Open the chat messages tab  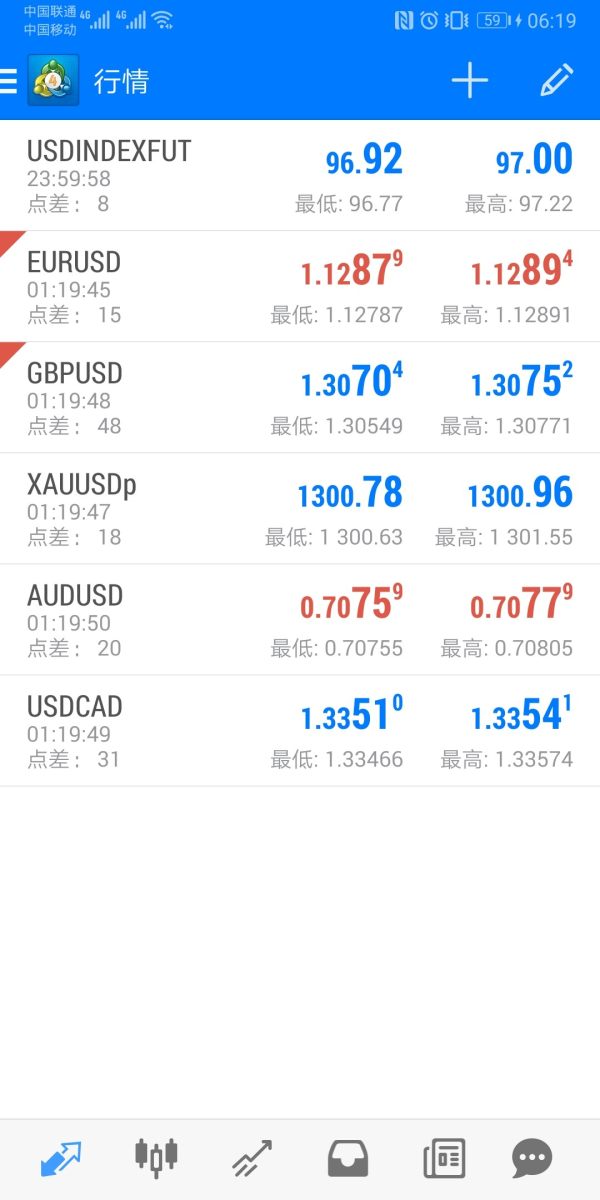pos(532,1159)
